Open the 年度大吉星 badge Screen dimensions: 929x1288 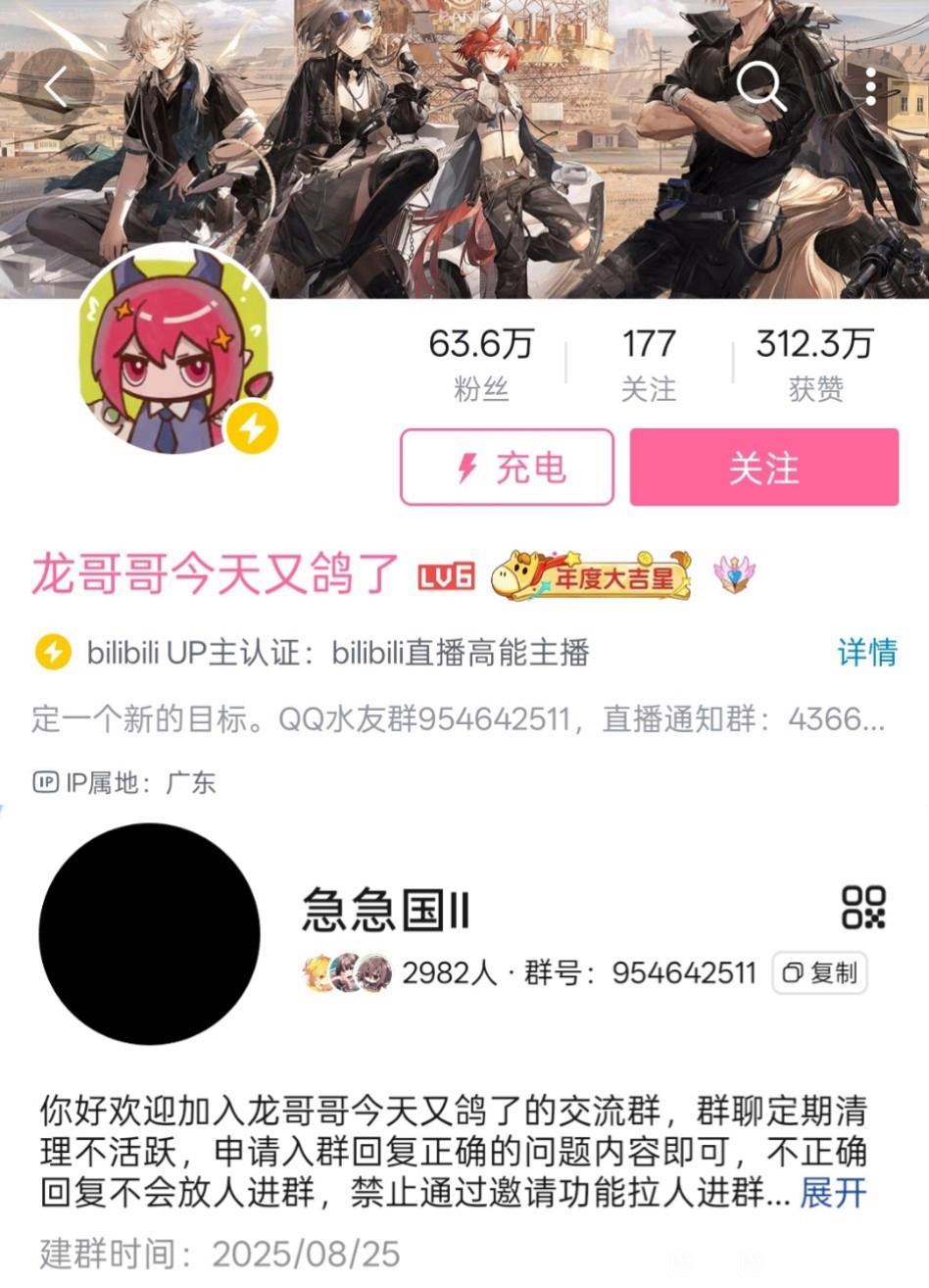(591, 576)
